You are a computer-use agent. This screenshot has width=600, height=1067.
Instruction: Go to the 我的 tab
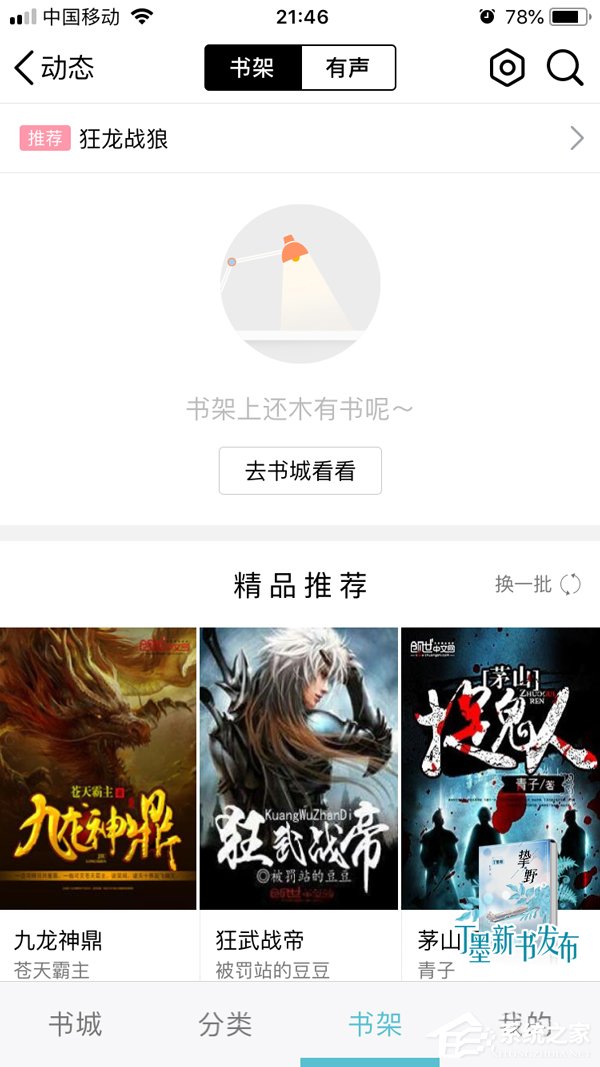tap(525, 1025)
